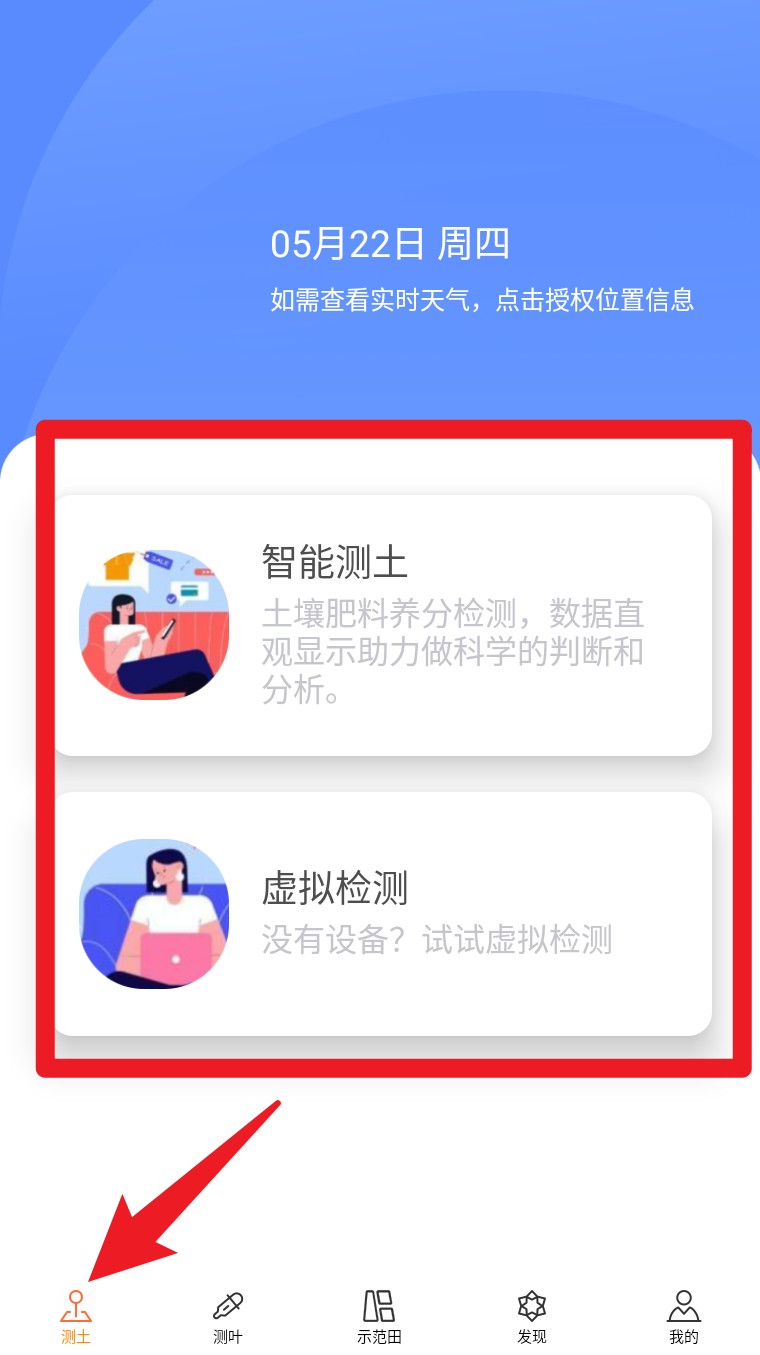The image size is (760, 1355).
Task: Go to the 示范田 tab
Action: pos(379,1317)
